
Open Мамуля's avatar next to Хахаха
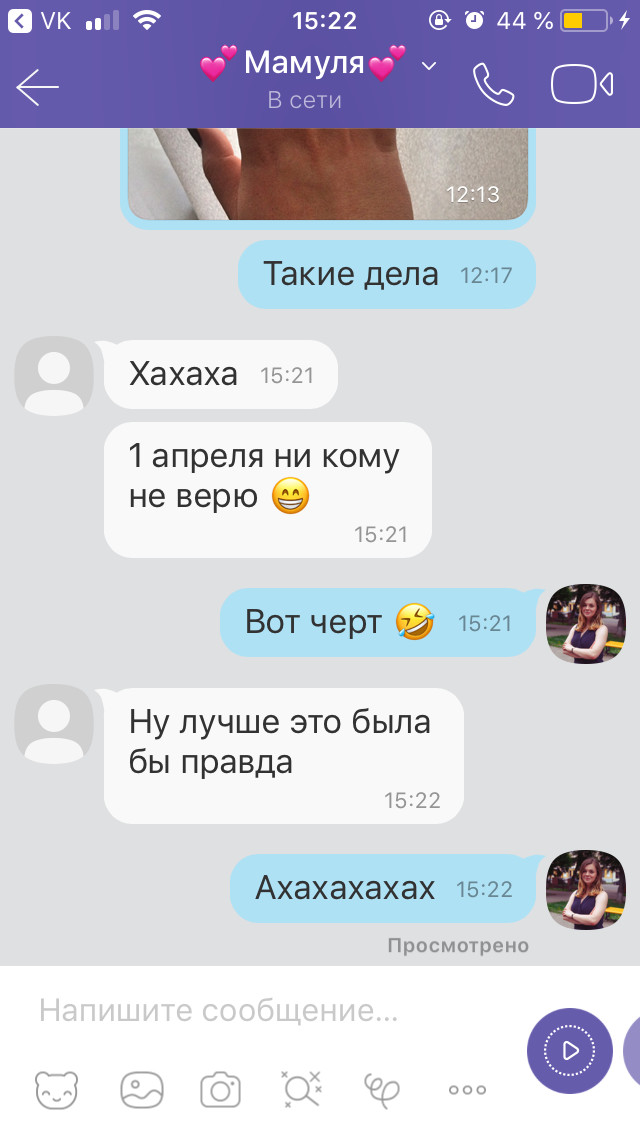pos(54,376)
